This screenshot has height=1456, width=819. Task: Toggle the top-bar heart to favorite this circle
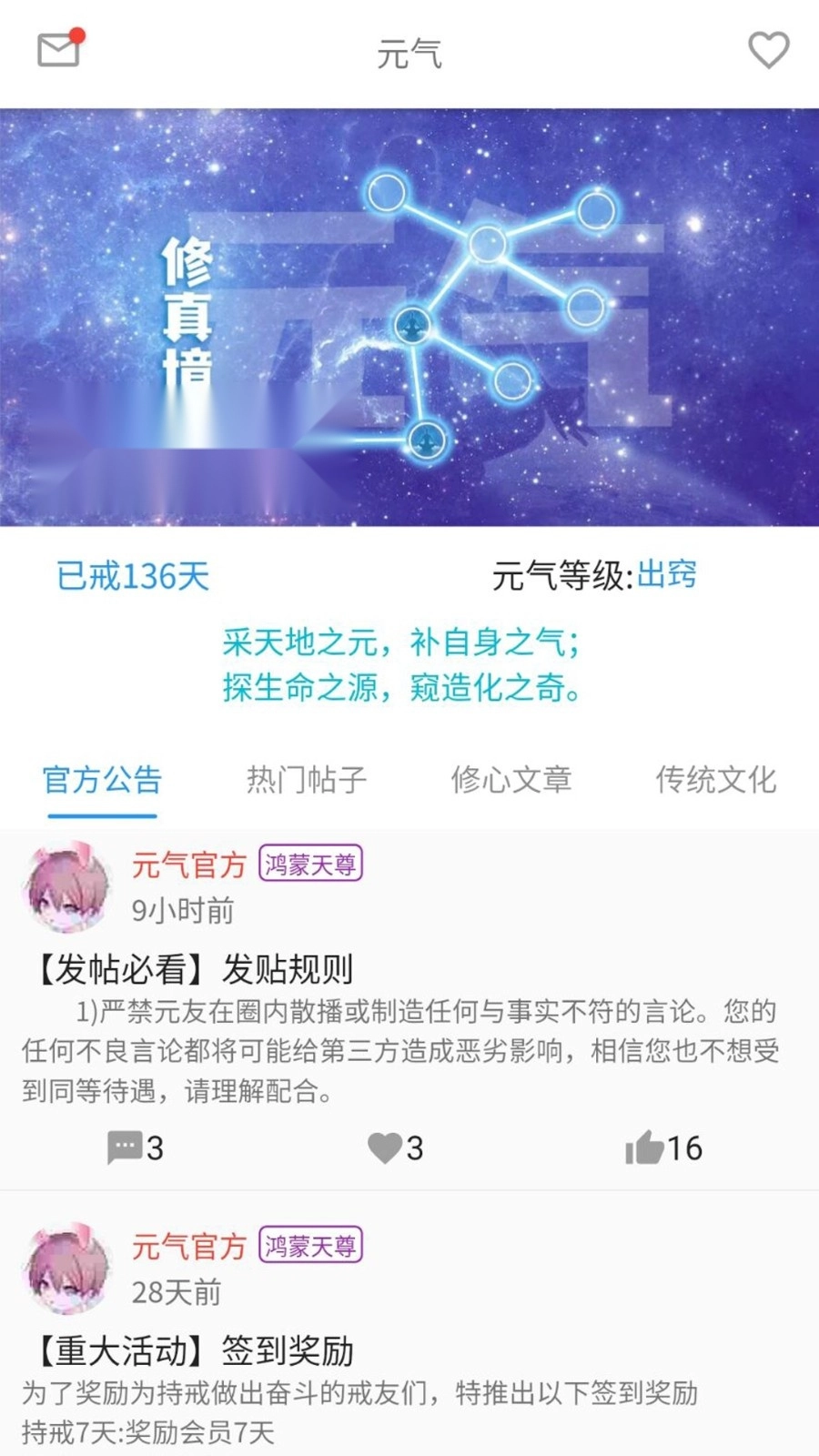pos(769,50)
